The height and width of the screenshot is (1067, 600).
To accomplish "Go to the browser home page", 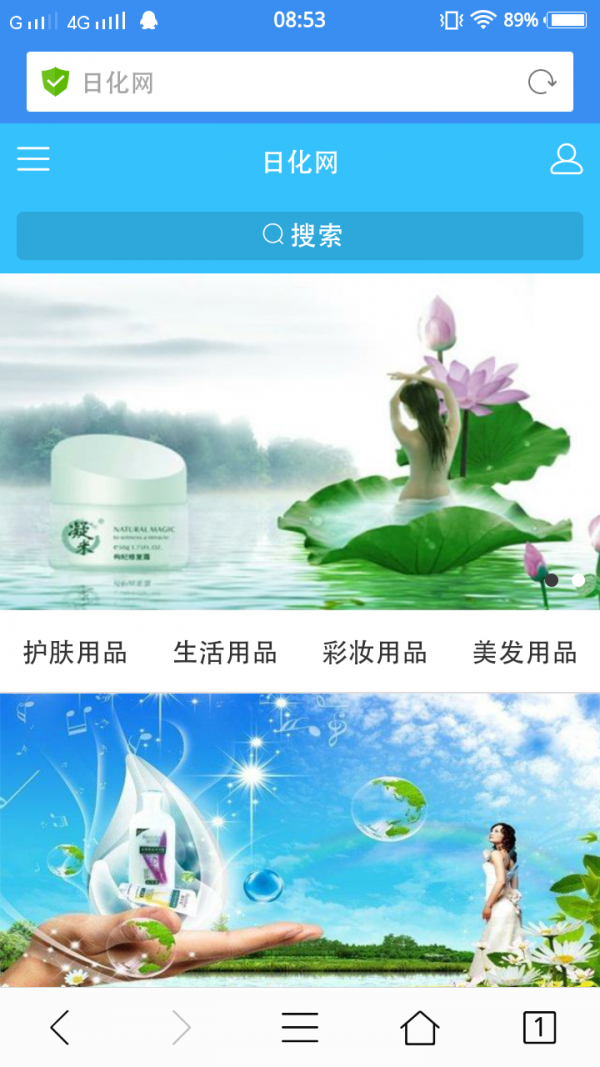I will pos(420,1027).
